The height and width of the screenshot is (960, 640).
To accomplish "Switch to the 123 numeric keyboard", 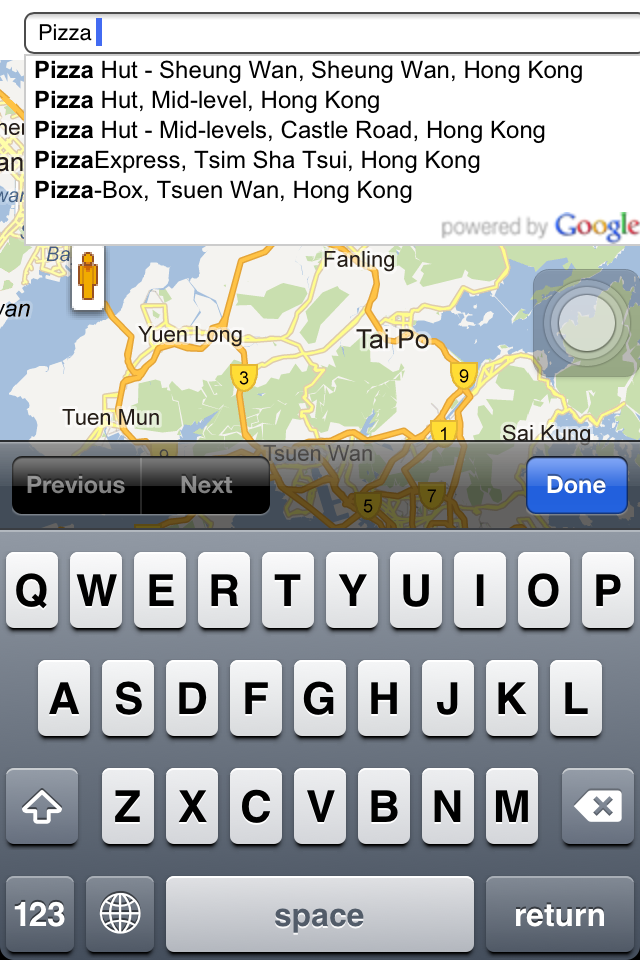I will [x=40, y=914].
